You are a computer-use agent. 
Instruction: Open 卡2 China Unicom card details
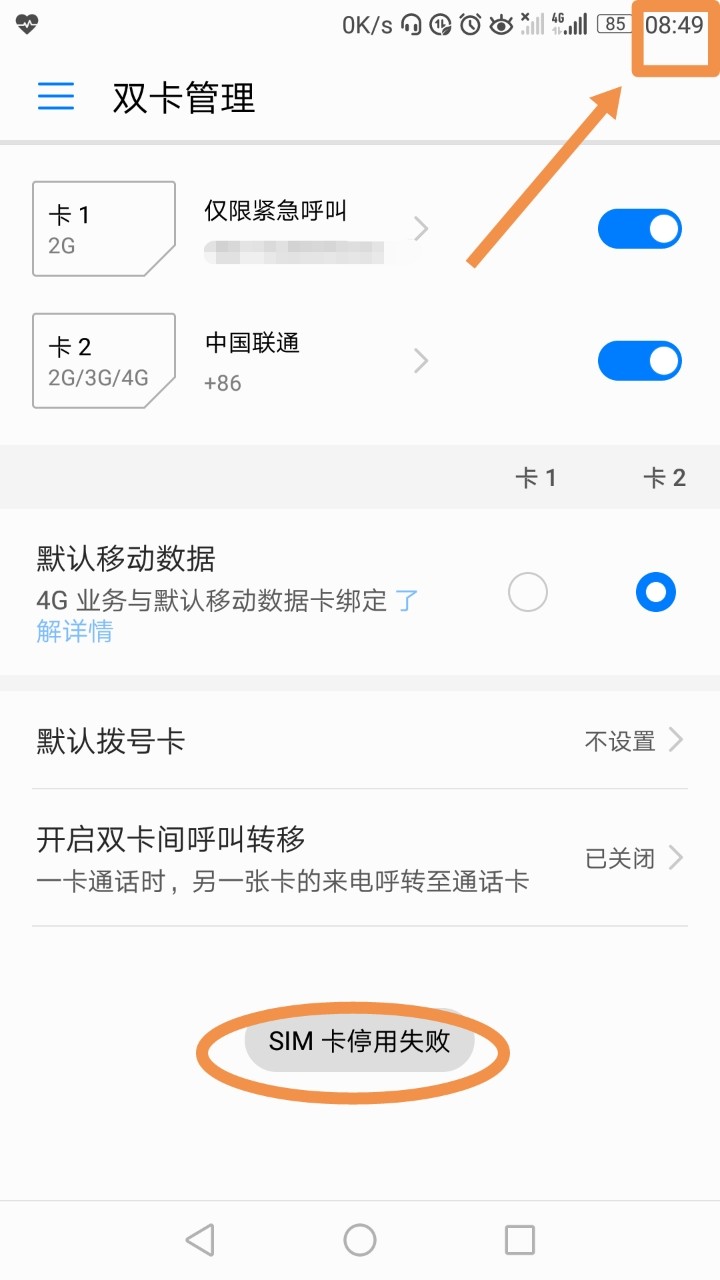pyautogui.click(x=420, y=360)
